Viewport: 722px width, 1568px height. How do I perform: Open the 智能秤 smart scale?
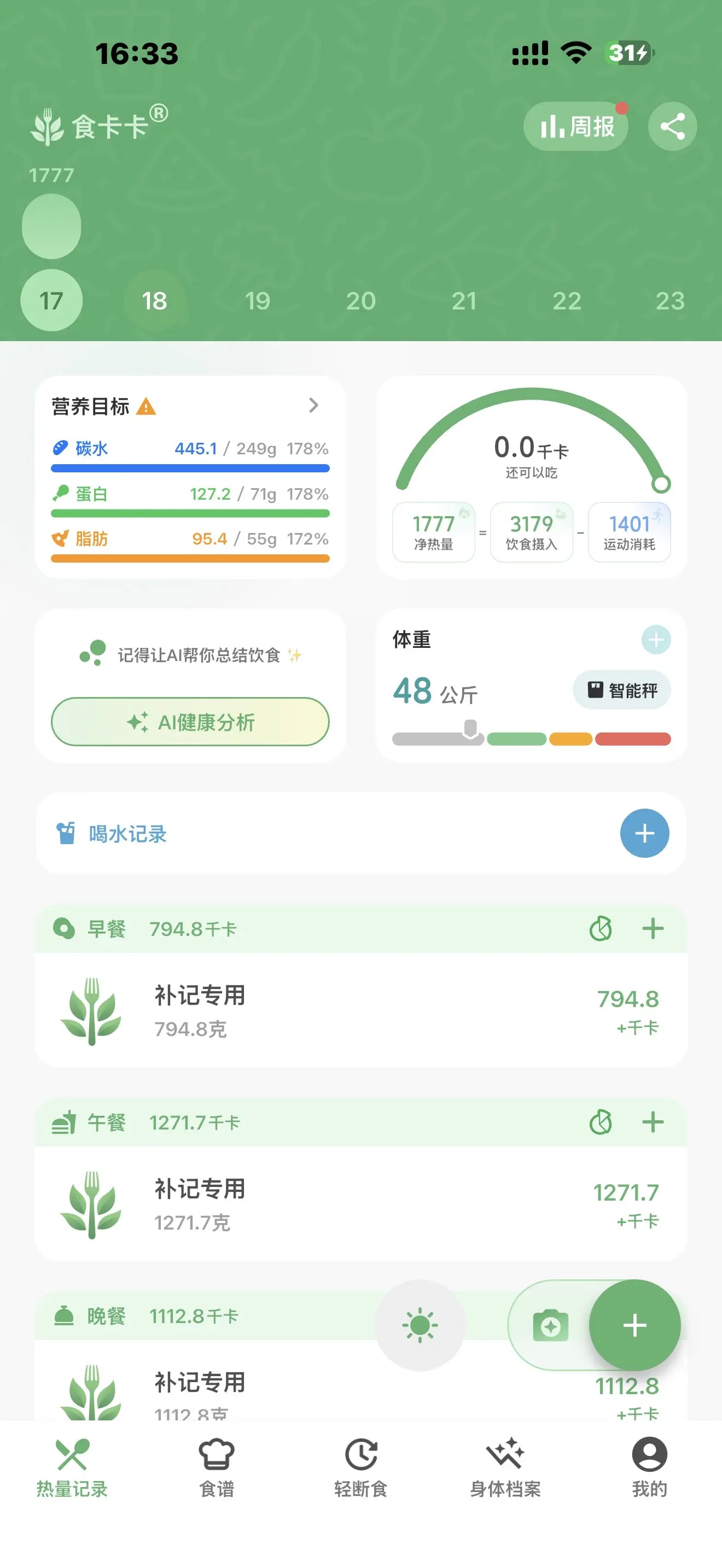click(x=621, y=691)
